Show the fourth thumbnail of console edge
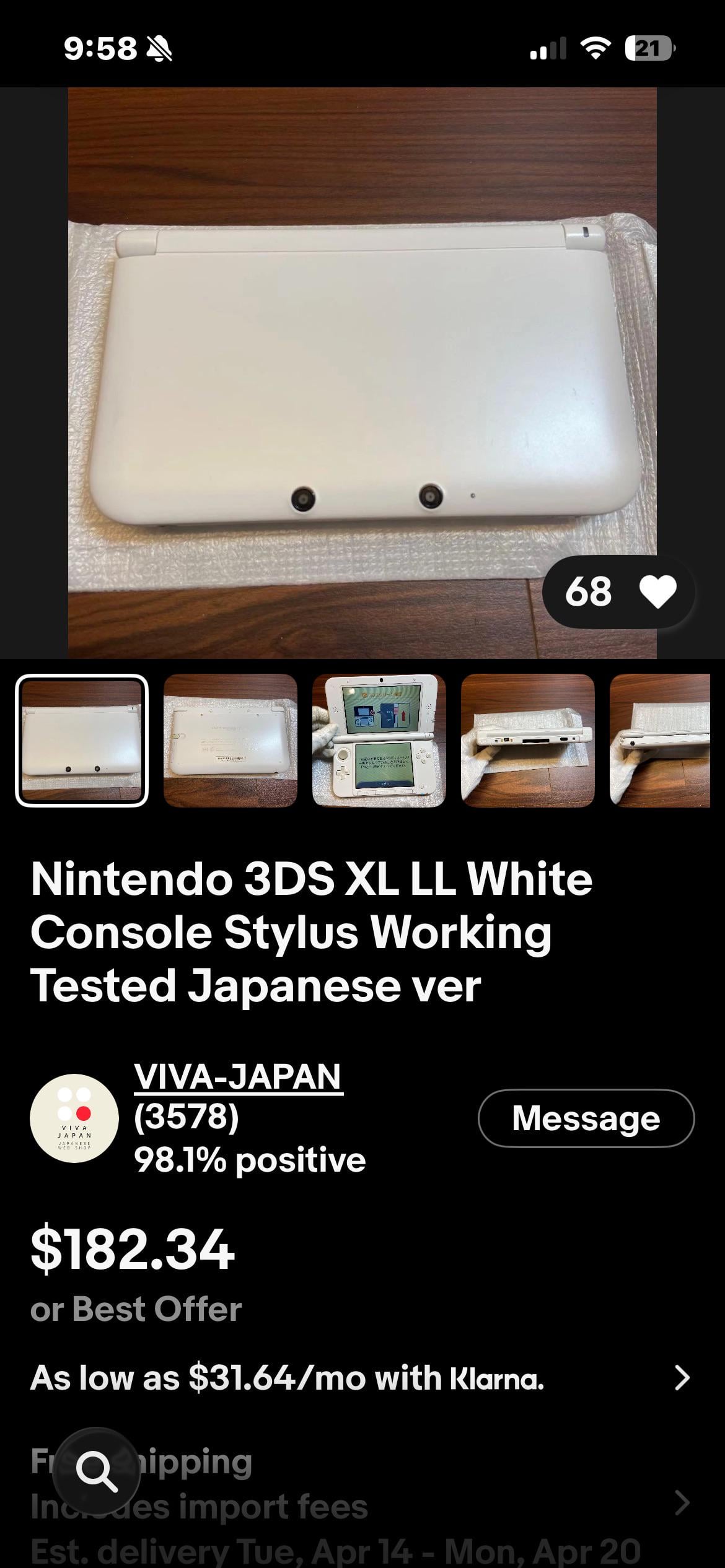This screenshot has height=1568, width=725. (527, 741)
